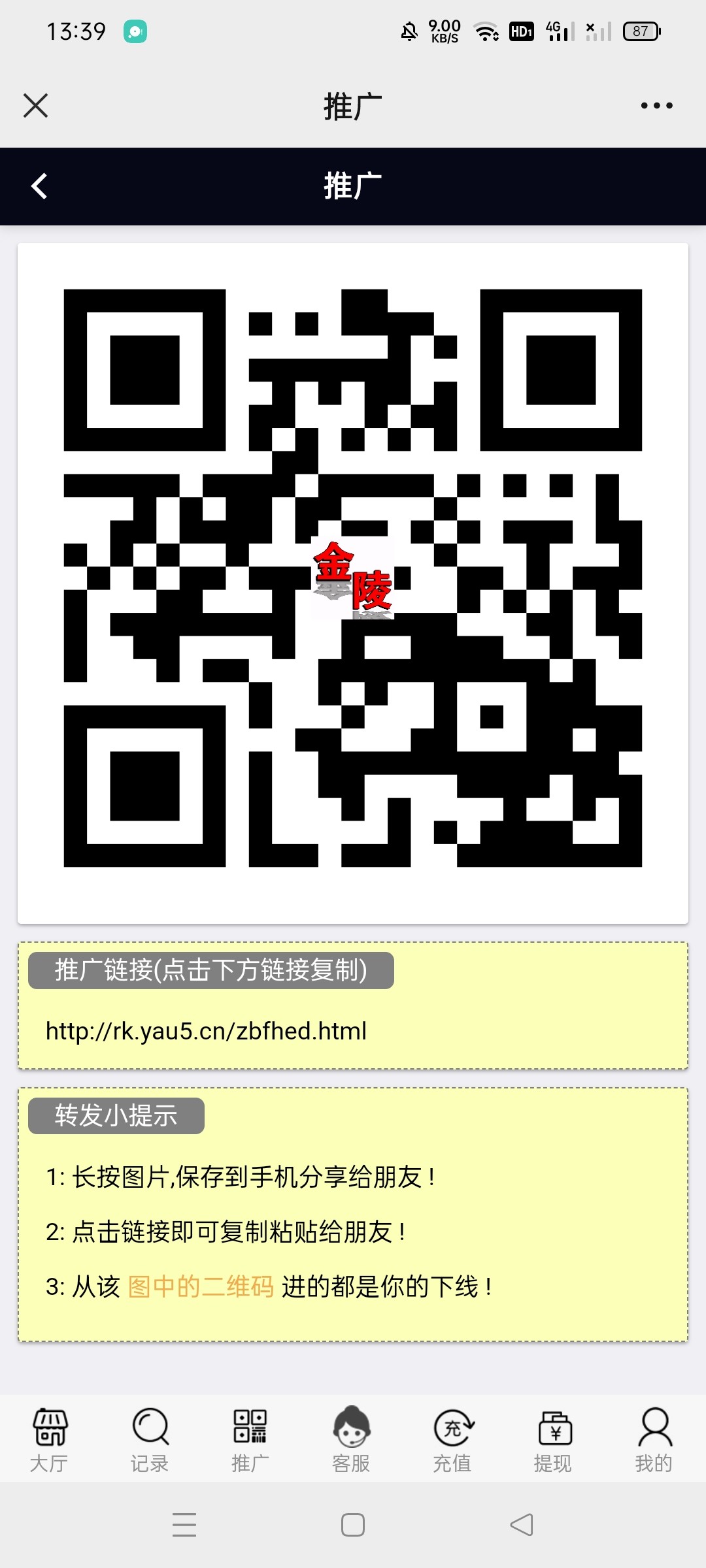Image resolution: width=706 pixels, height=1568 pixels.
Task: Close the 推广 webview with the X
Action: 35,105
